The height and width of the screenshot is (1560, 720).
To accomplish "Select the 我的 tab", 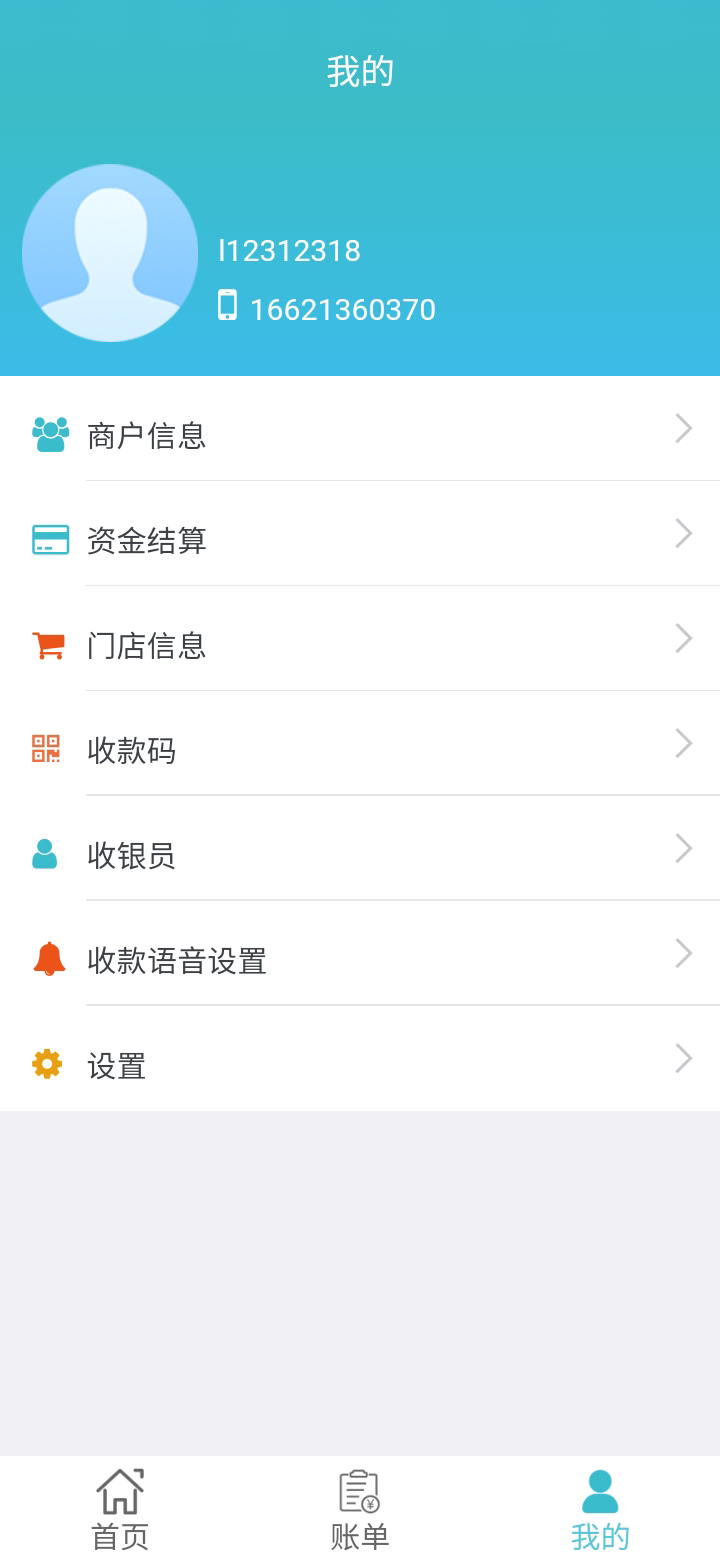I will coord(599,1505).
